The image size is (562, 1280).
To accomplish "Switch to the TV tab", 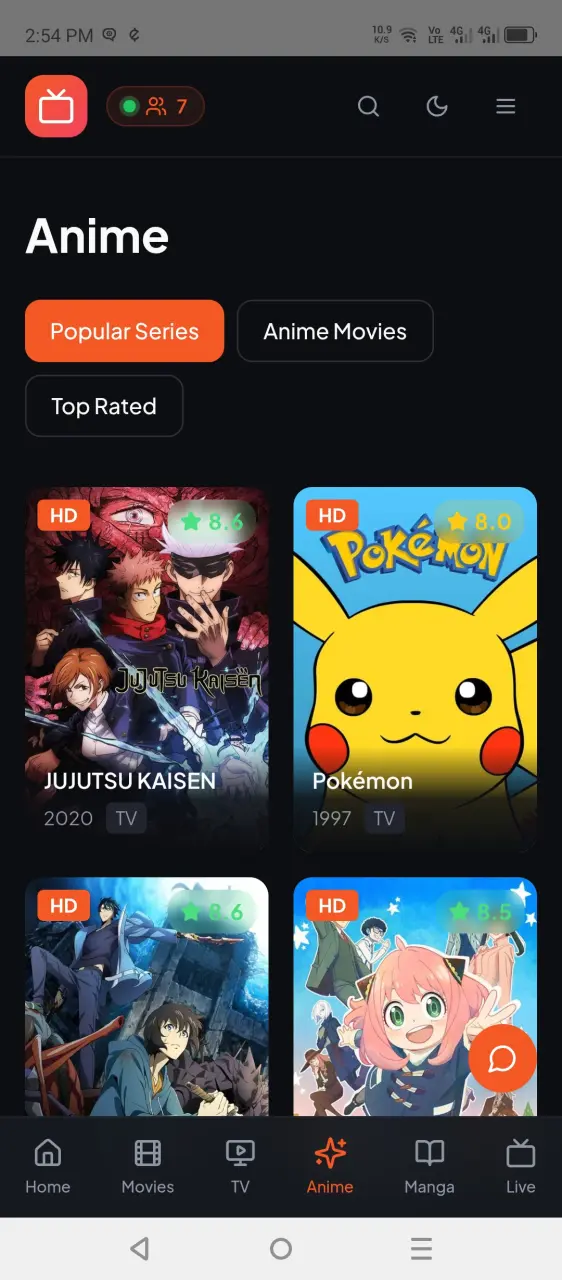I will [240, 1167].
